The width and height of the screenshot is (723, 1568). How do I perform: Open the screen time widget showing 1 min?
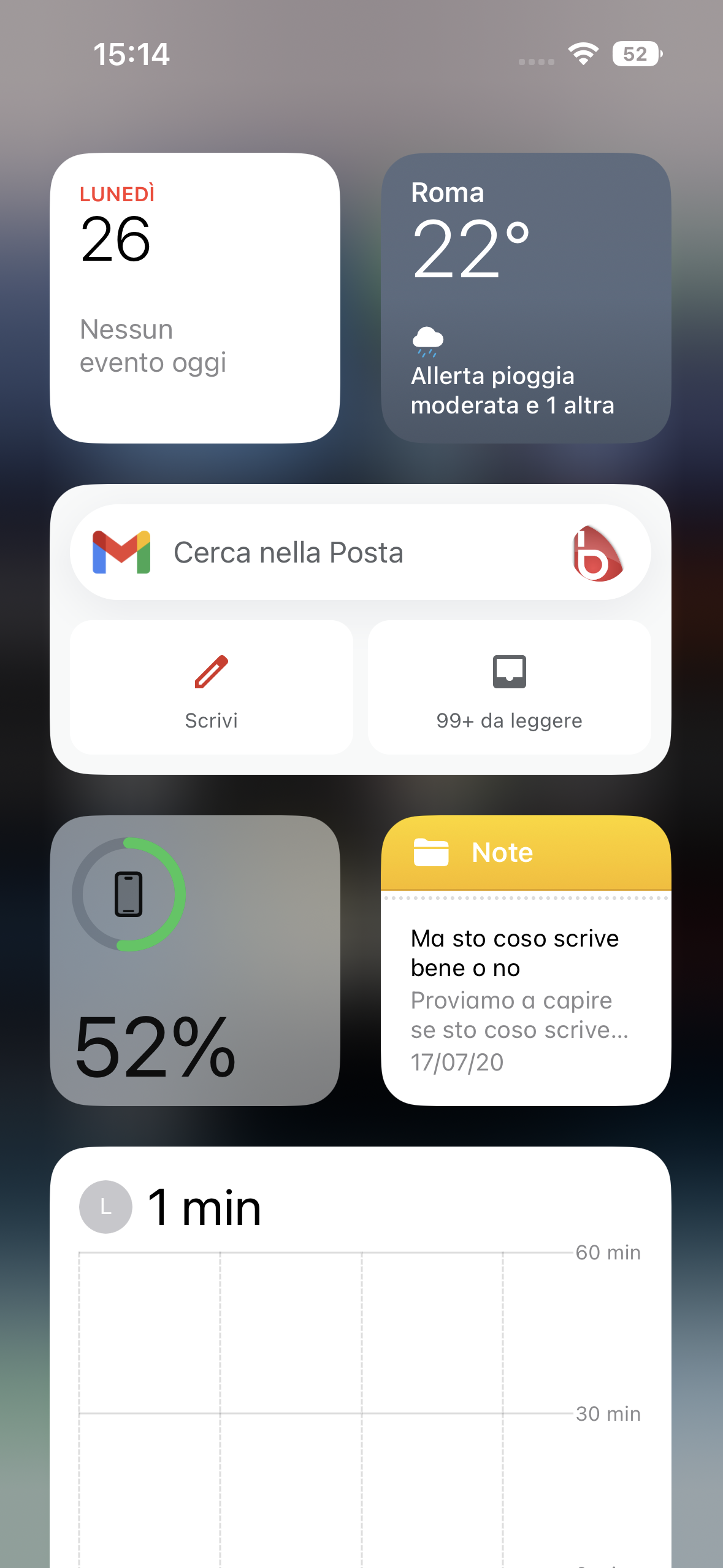(x=361, y=1350)
